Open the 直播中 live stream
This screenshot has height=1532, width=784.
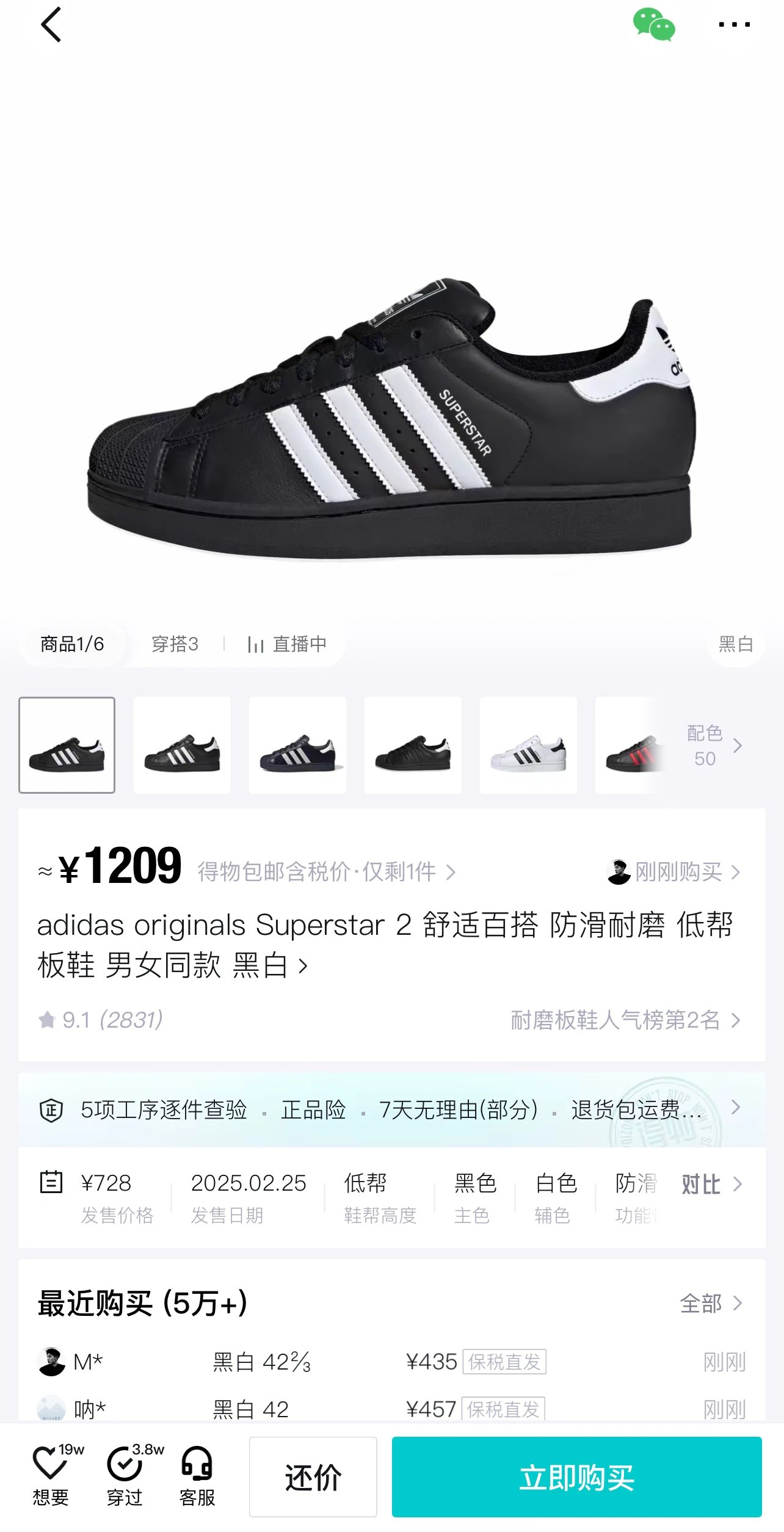(x=287, y=644)
